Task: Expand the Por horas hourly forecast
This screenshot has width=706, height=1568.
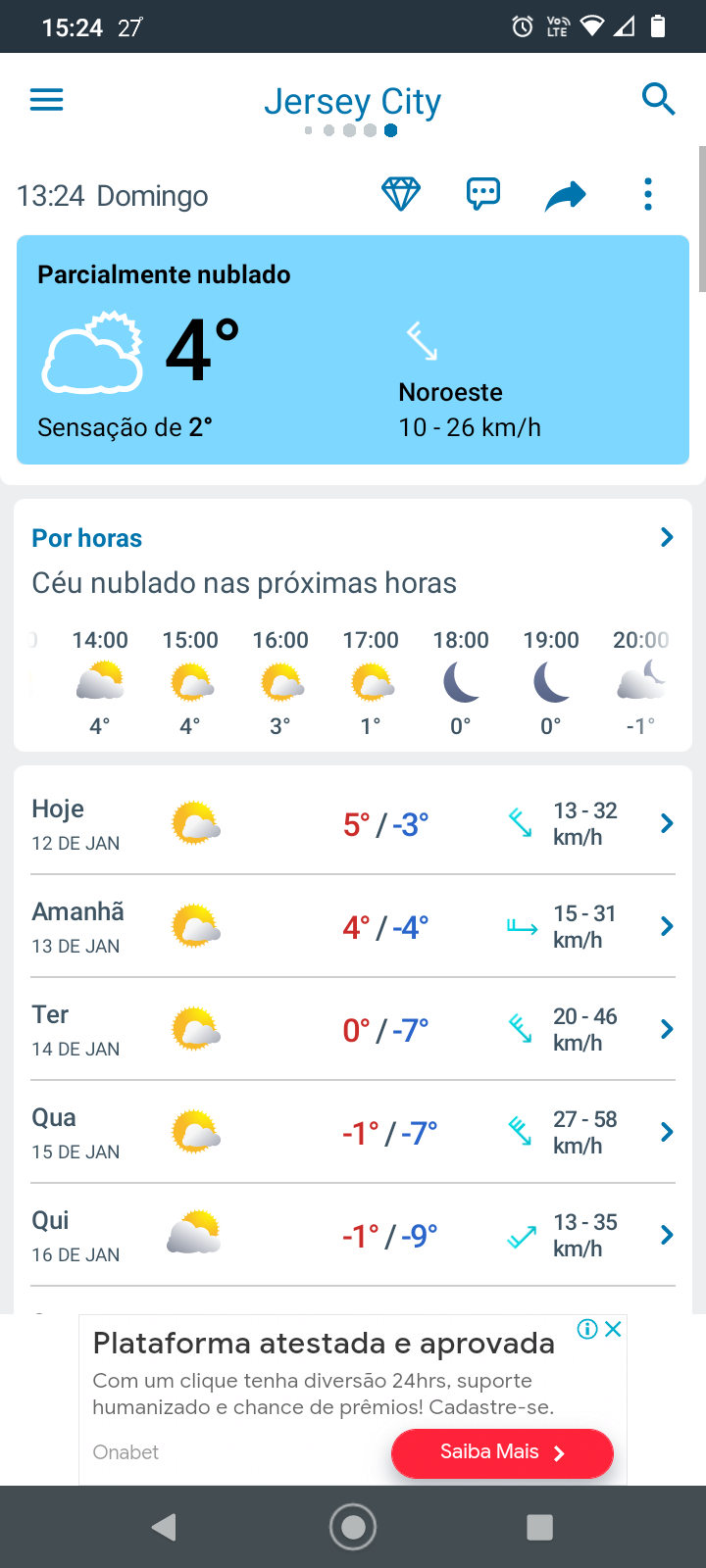Action: click(x=666, y=537)
